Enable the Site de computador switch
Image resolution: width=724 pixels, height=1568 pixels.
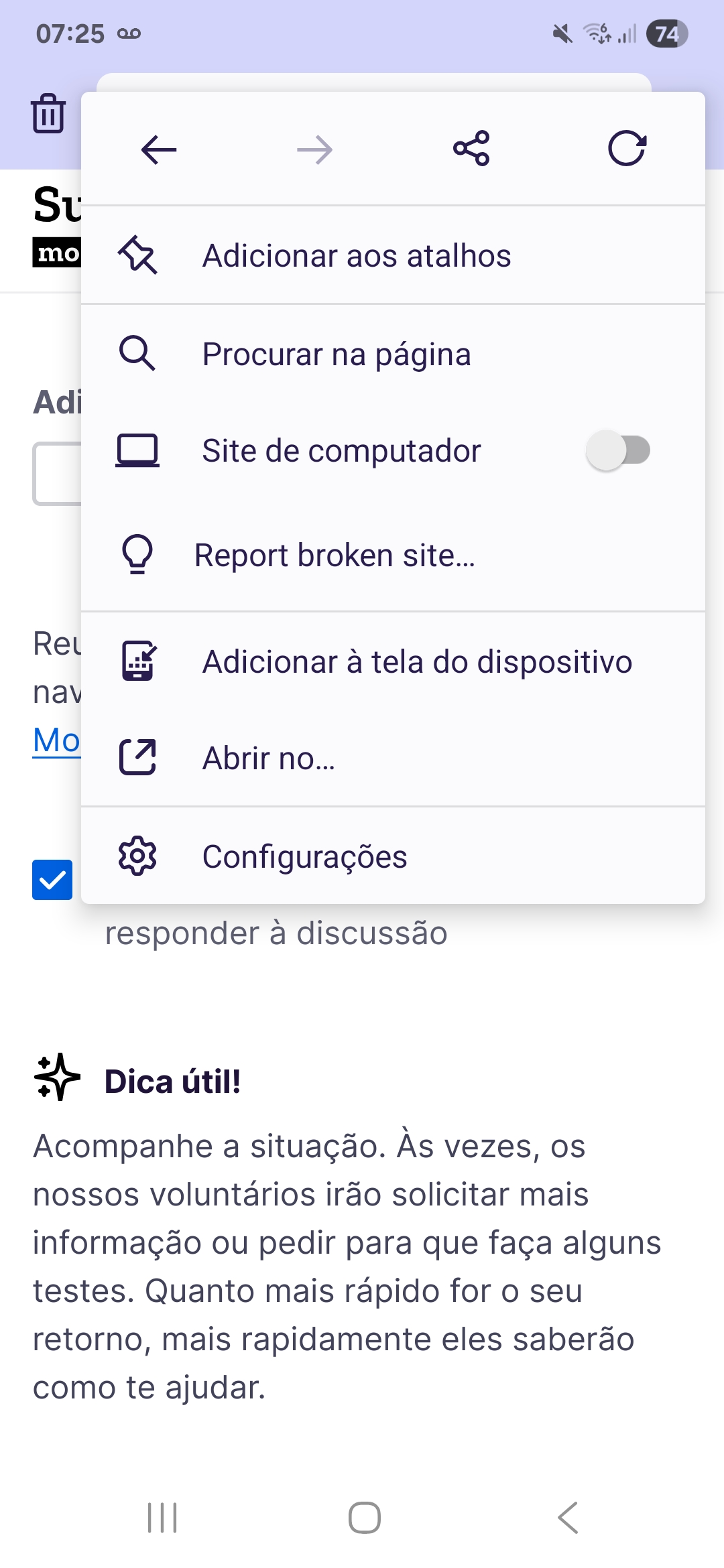(618, 450)
